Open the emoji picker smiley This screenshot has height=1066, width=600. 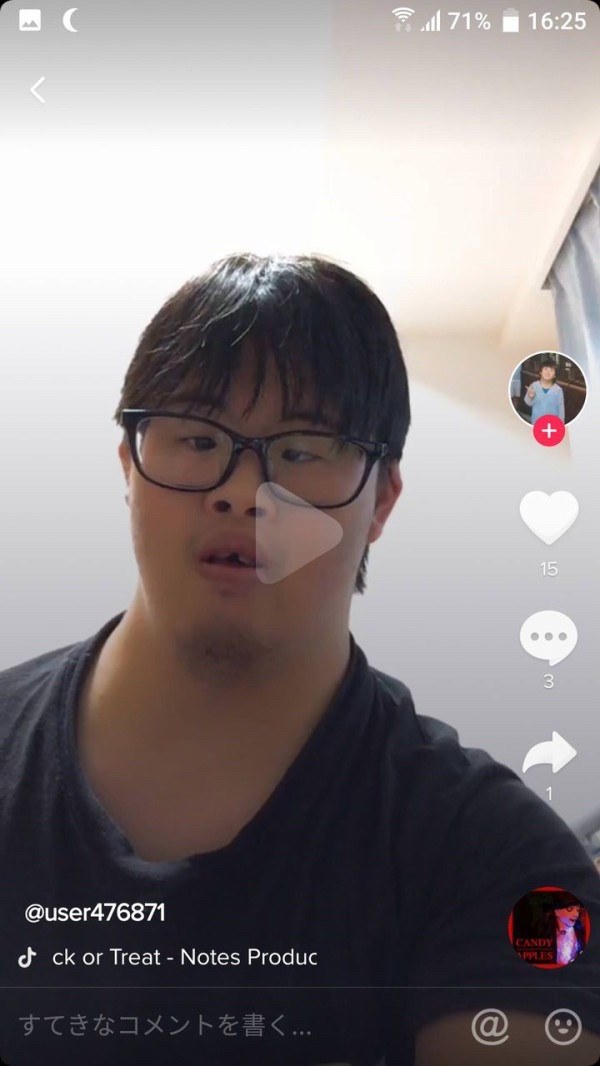pyautogui.click(x=563, y=1026)
